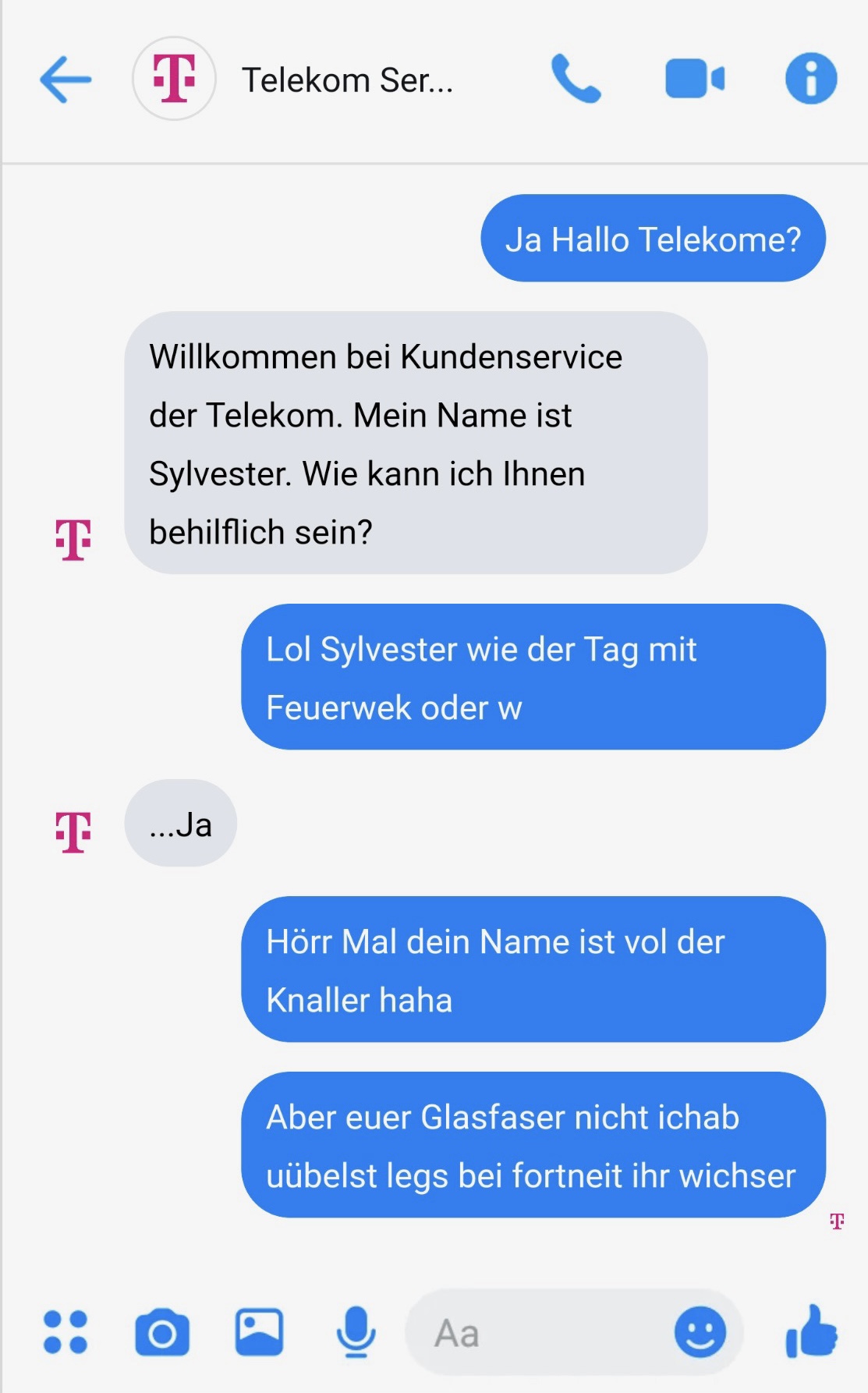Viewport: 868px width, 1393px height.
Task: Open conversation info details
Action: (810, 79)
